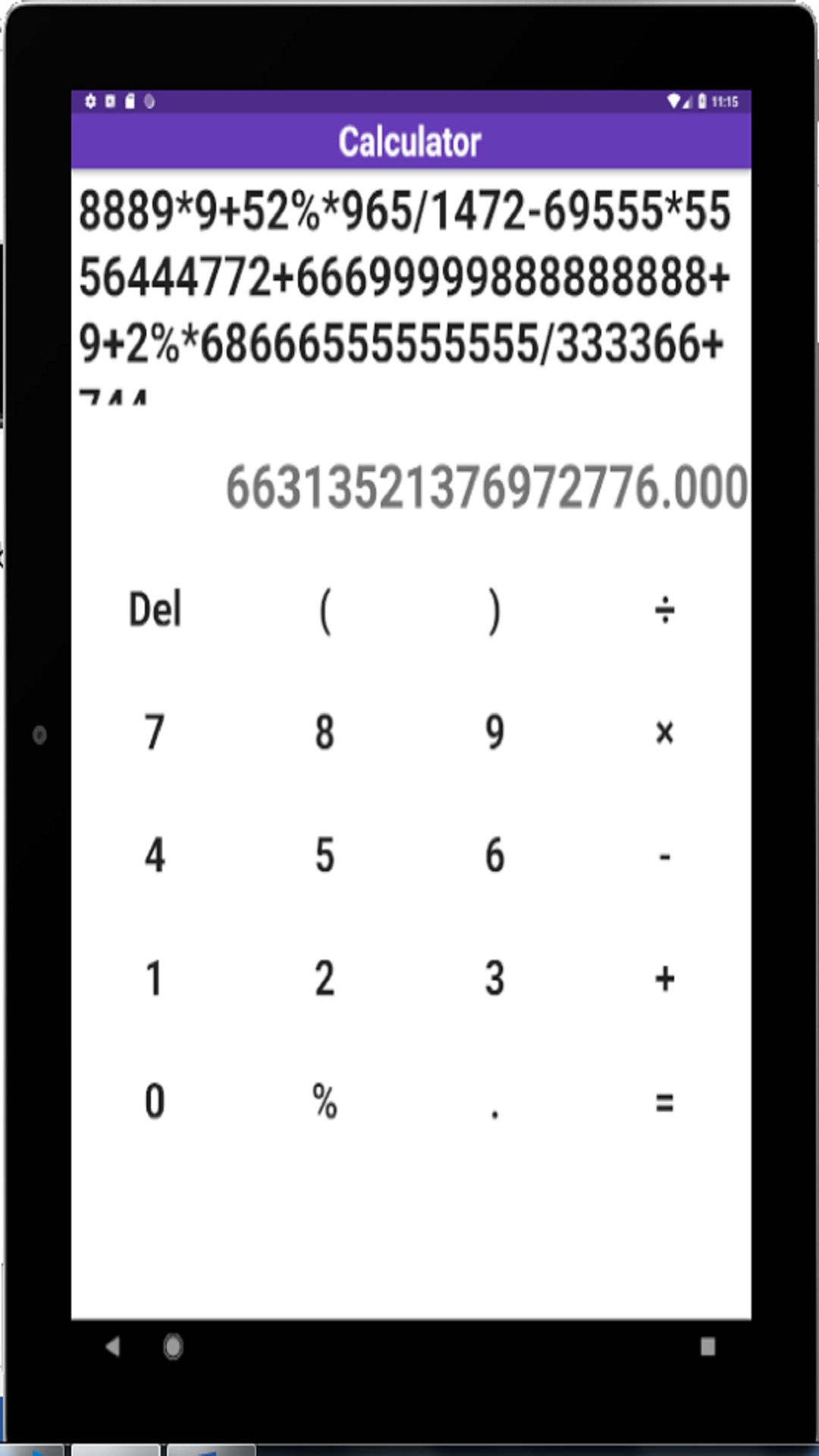This screenshot has height=1456, width=819.
Task: Choose the multiplication operator
Action: pos(665,733)
